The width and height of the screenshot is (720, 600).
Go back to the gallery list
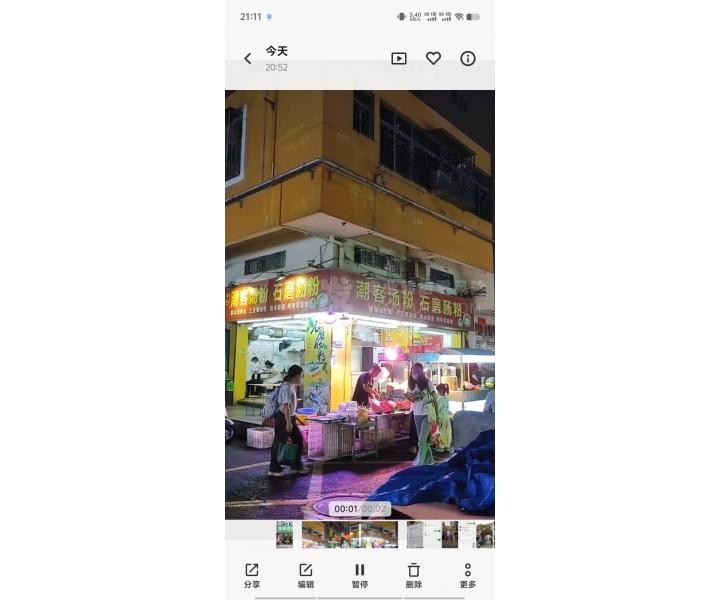point(248,59)
